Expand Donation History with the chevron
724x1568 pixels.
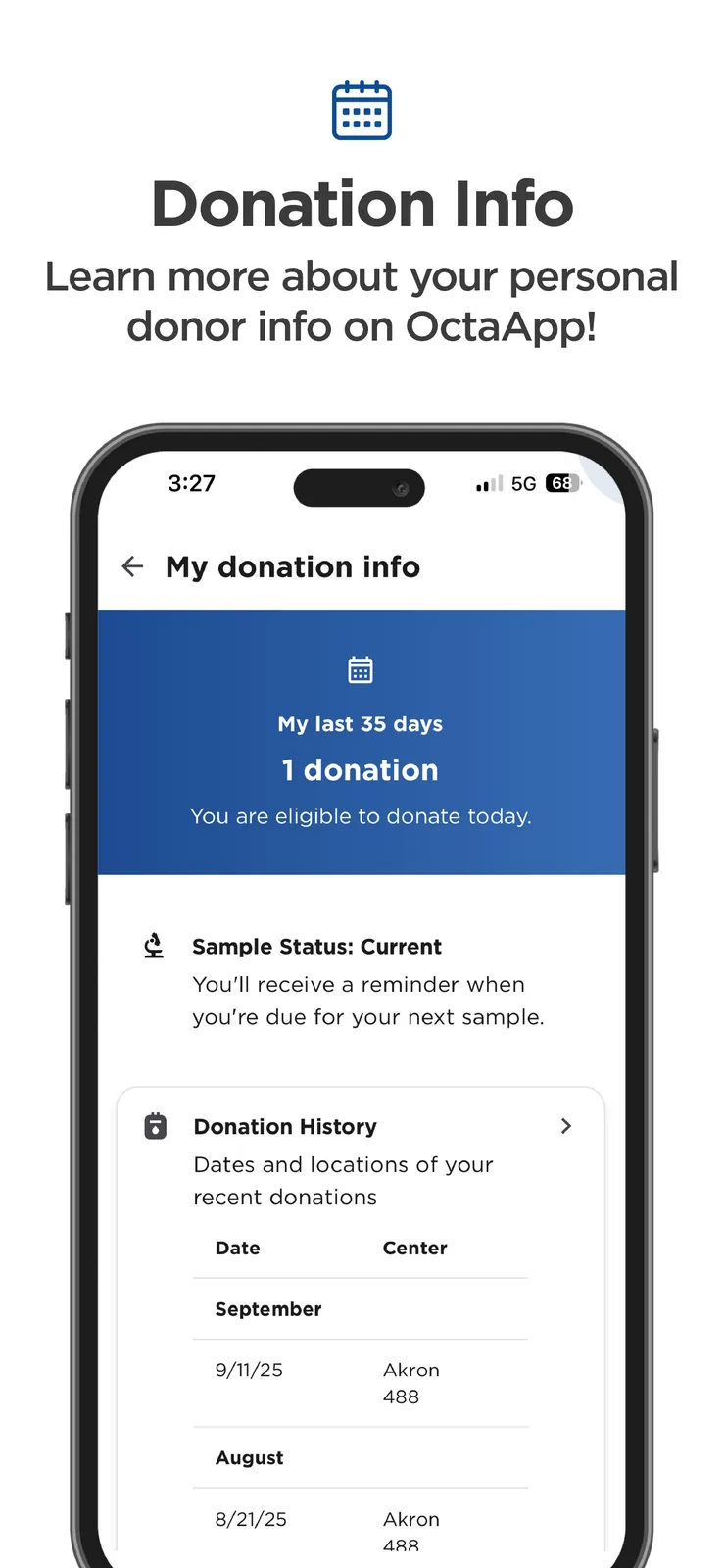pyautogui.click(x=566, y=1126)
